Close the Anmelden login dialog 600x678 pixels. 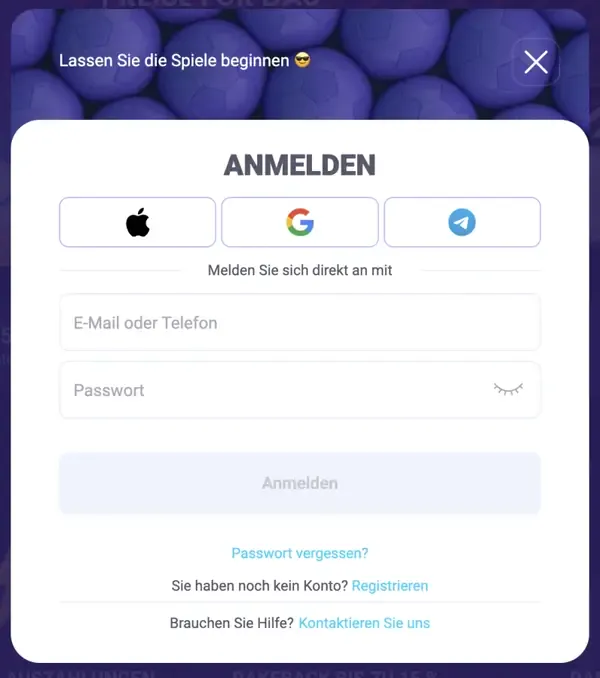(536, 62)
